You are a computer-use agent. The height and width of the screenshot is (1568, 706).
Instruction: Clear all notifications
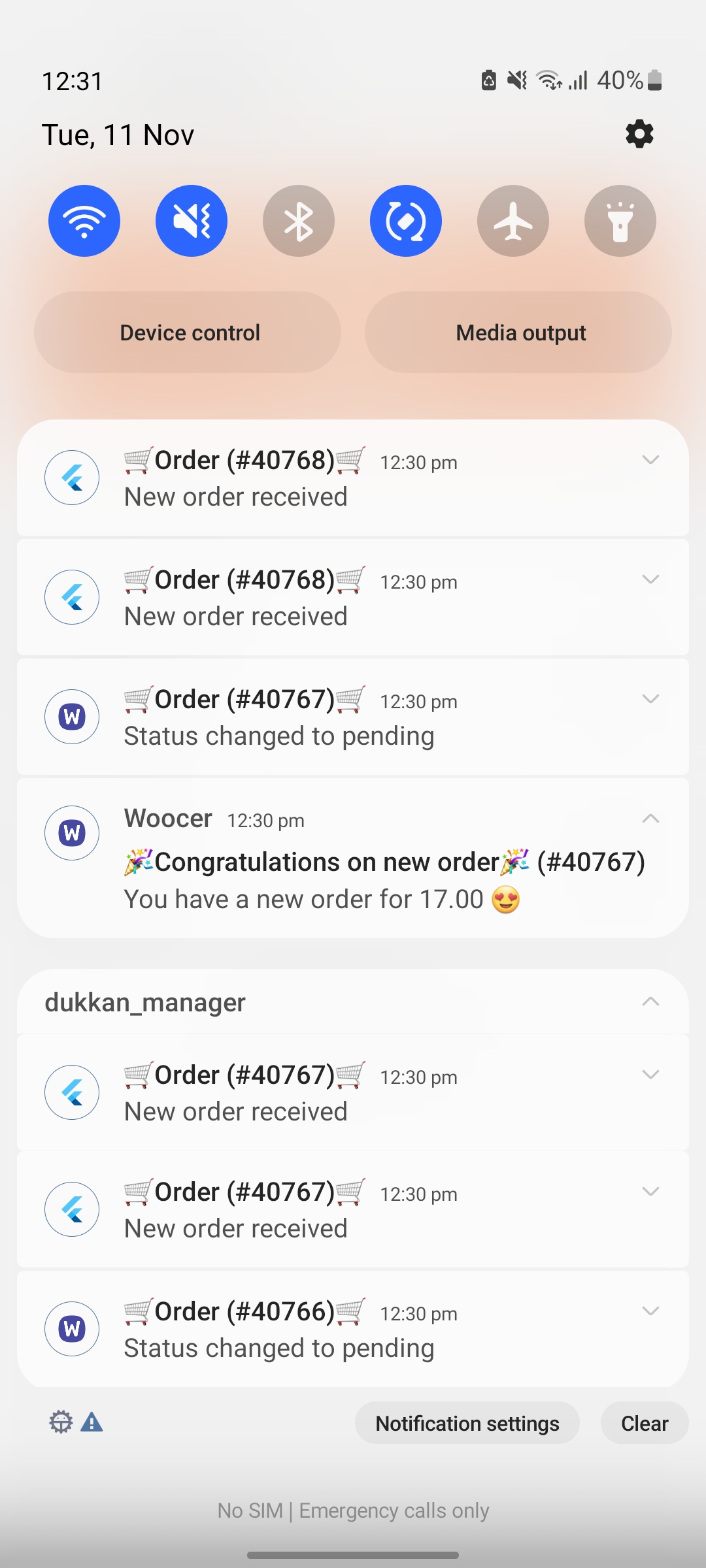(x=645, y=1423)
